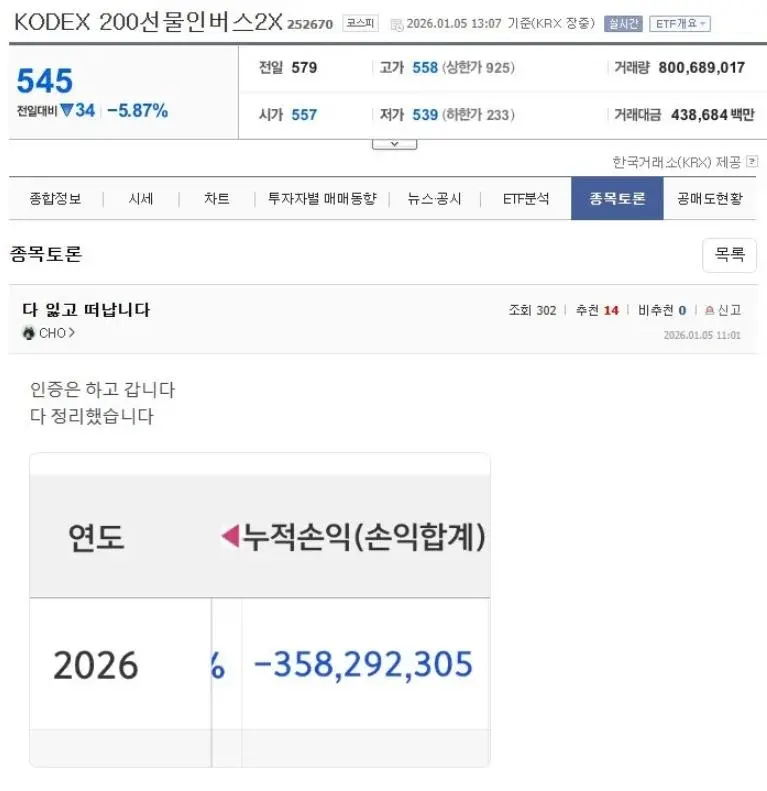Screen dimensions: 767x791
Task: Open the attached loss statement image
Action: coord(260,610)
